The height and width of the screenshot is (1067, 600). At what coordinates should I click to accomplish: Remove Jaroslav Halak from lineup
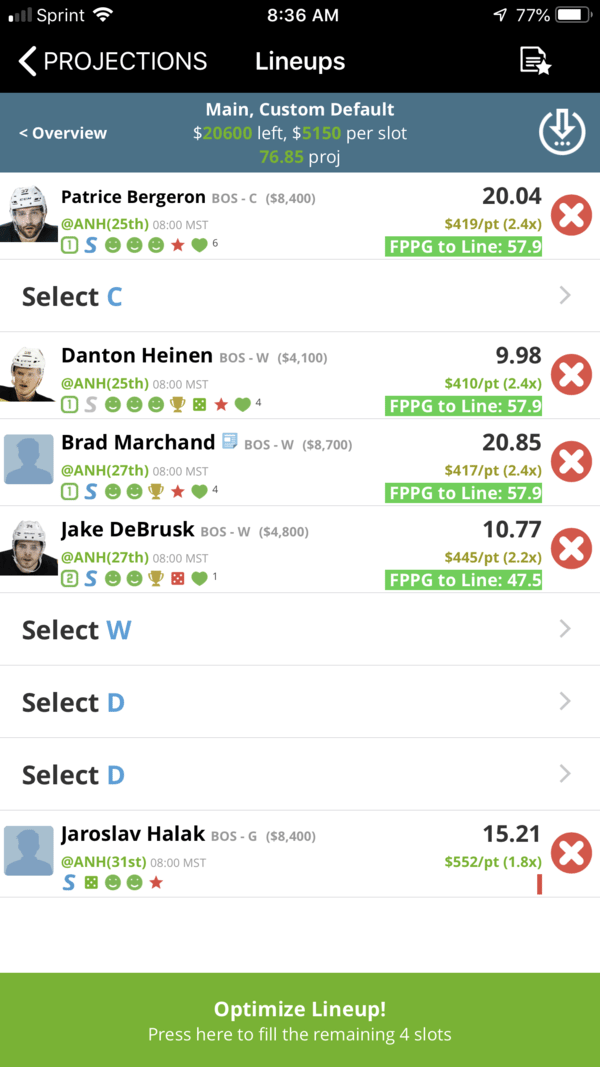571,854
